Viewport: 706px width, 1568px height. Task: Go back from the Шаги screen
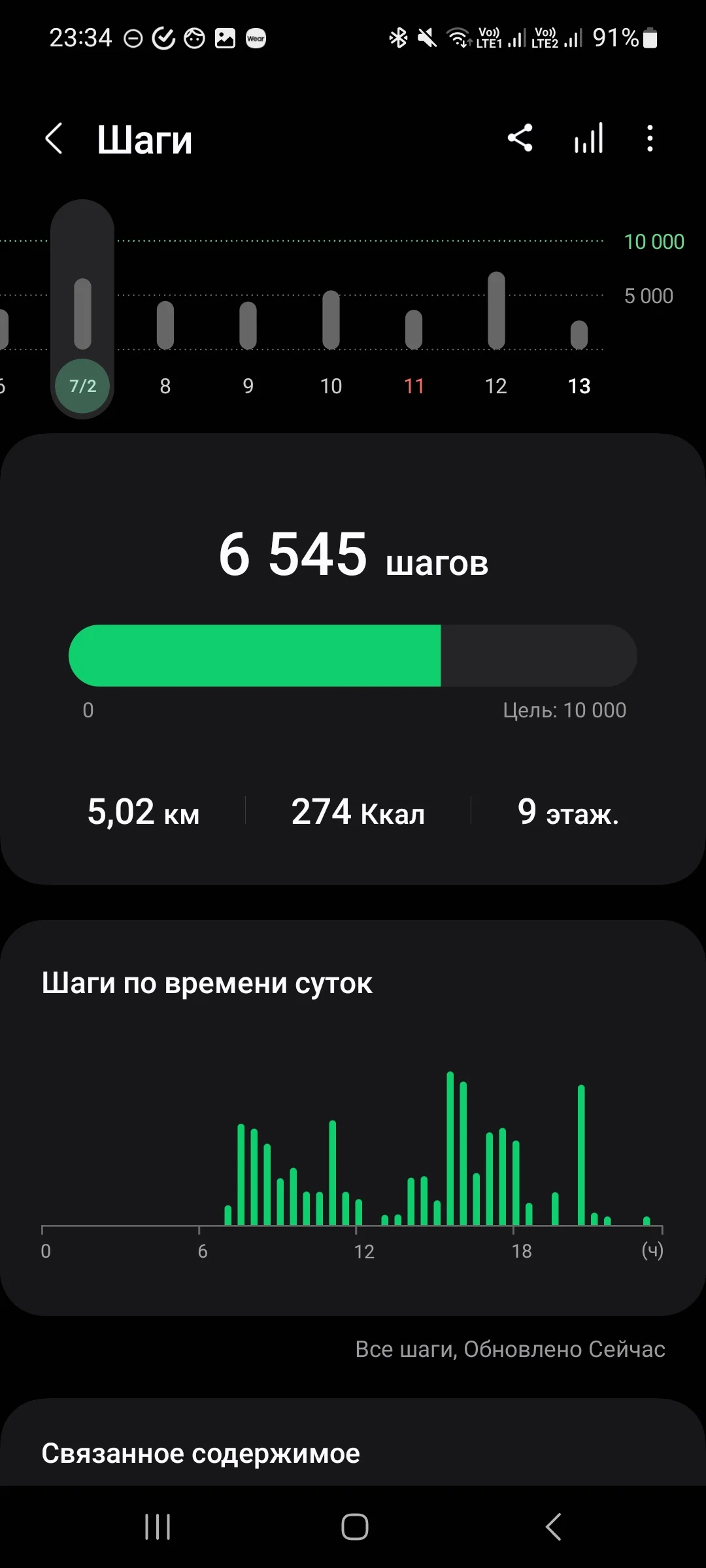click(x=54, y=139)
